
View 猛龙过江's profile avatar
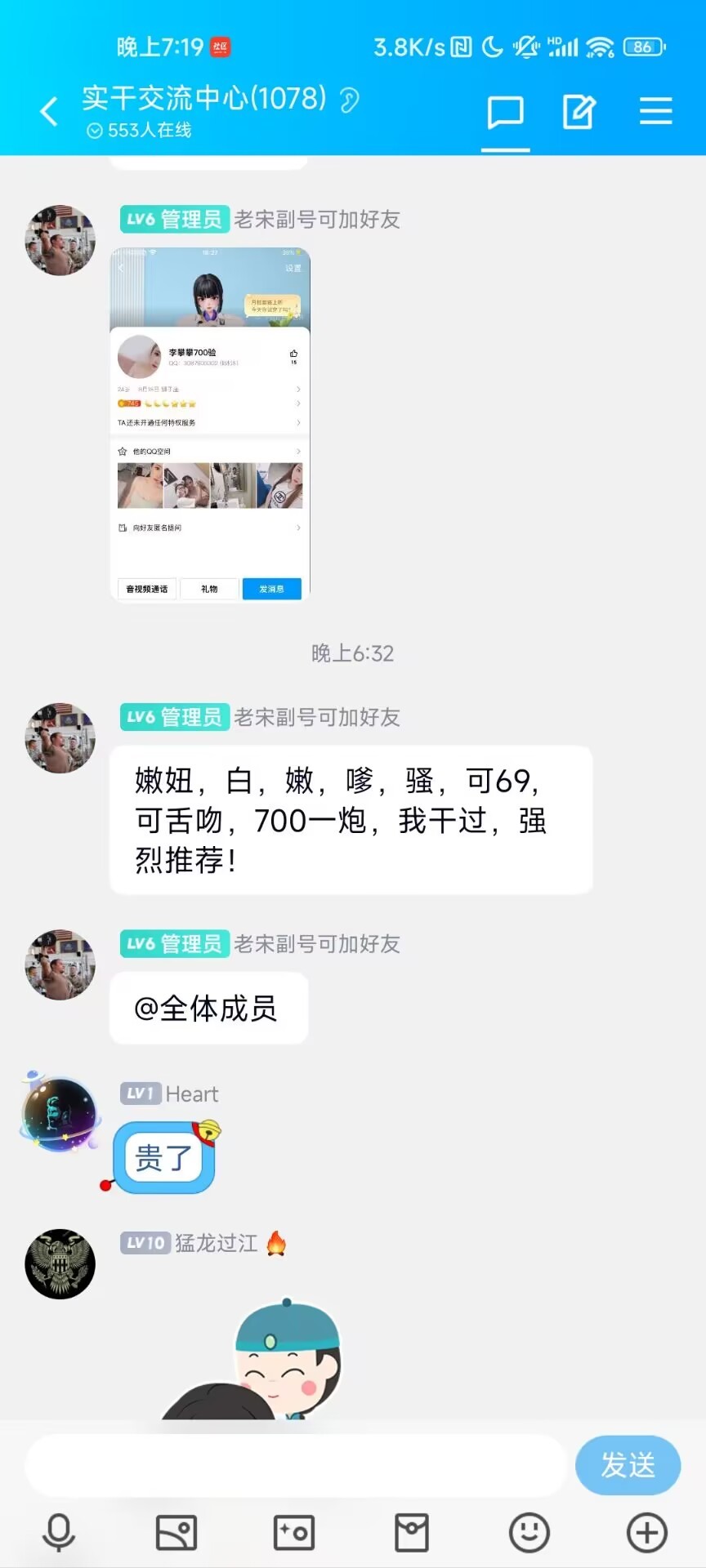click(x=60, y=1263)
